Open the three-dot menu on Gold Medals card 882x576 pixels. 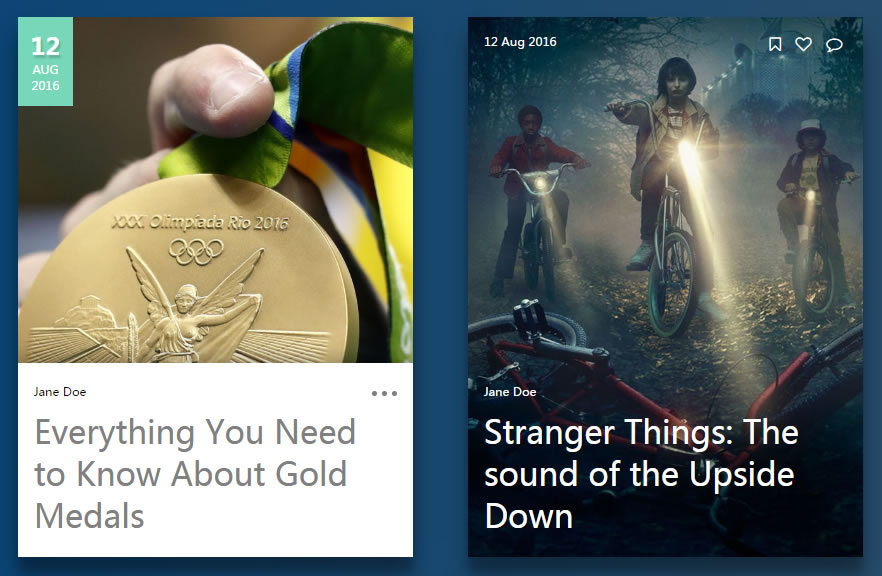tap(384, 393)
